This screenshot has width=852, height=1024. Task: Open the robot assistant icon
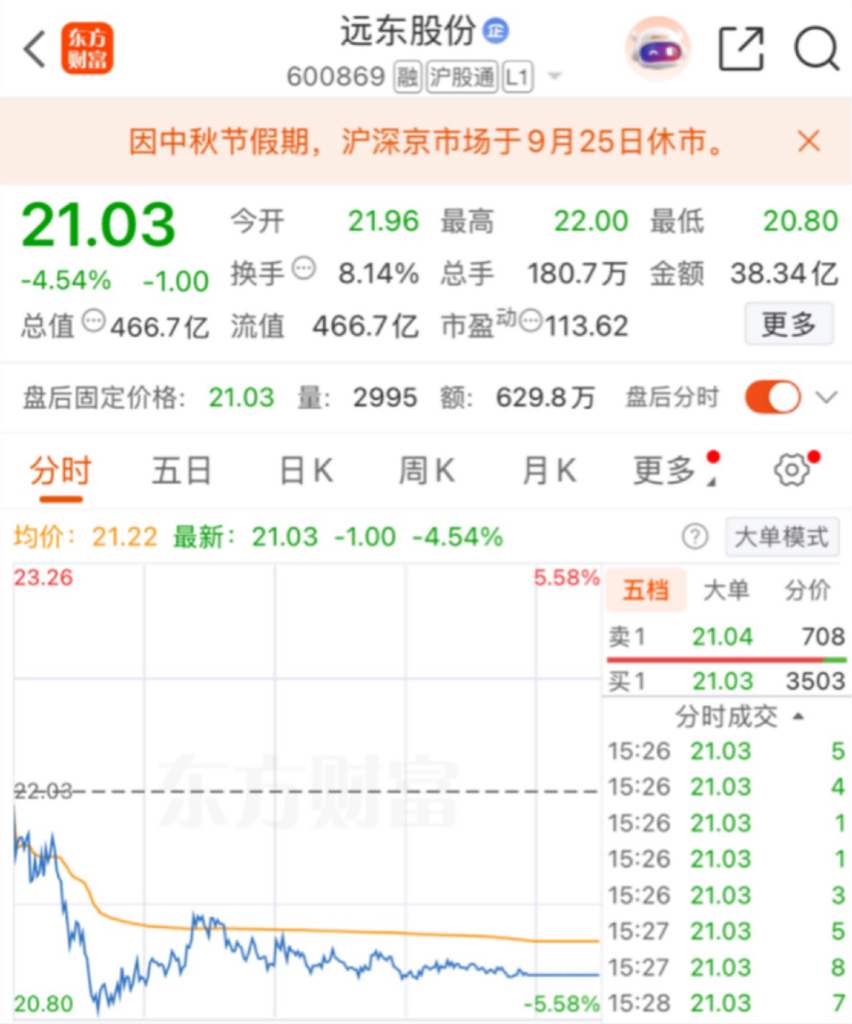click(x=658, y=48)
